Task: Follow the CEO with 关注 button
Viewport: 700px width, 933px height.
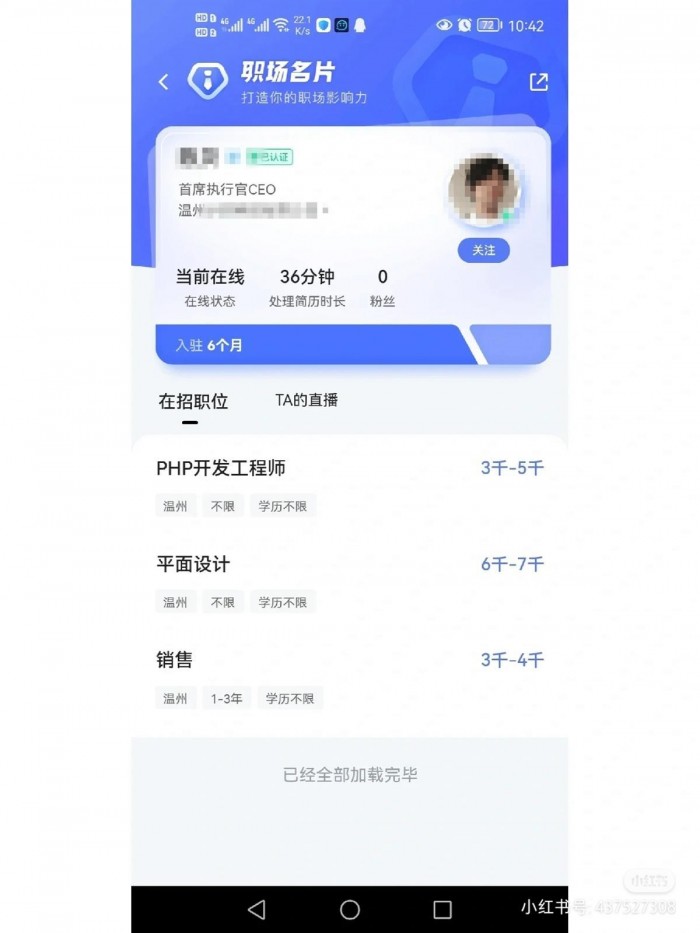Action: click(484, 250)
